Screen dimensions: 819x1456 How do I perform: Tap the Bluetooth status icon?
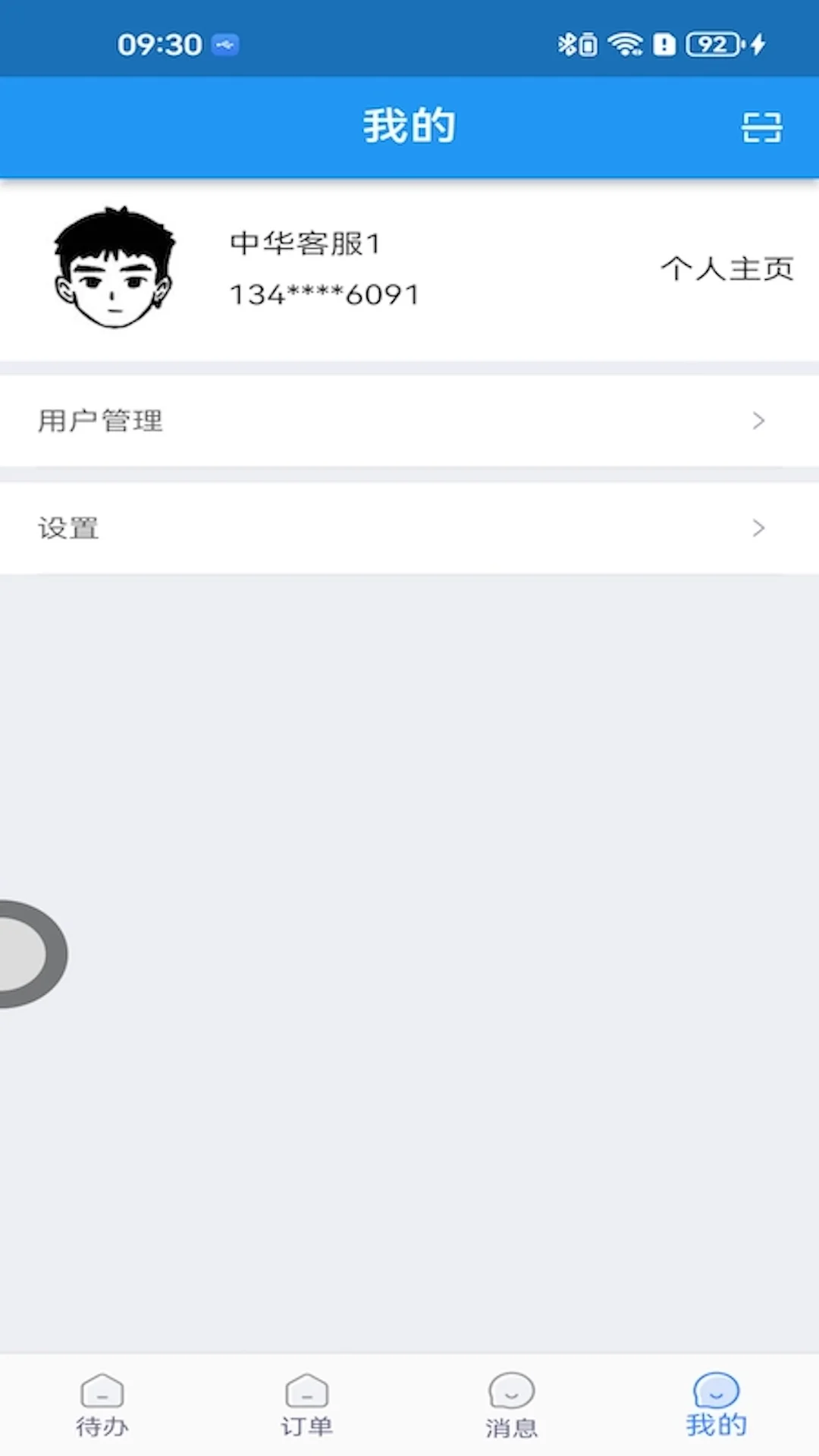point(573,45)
